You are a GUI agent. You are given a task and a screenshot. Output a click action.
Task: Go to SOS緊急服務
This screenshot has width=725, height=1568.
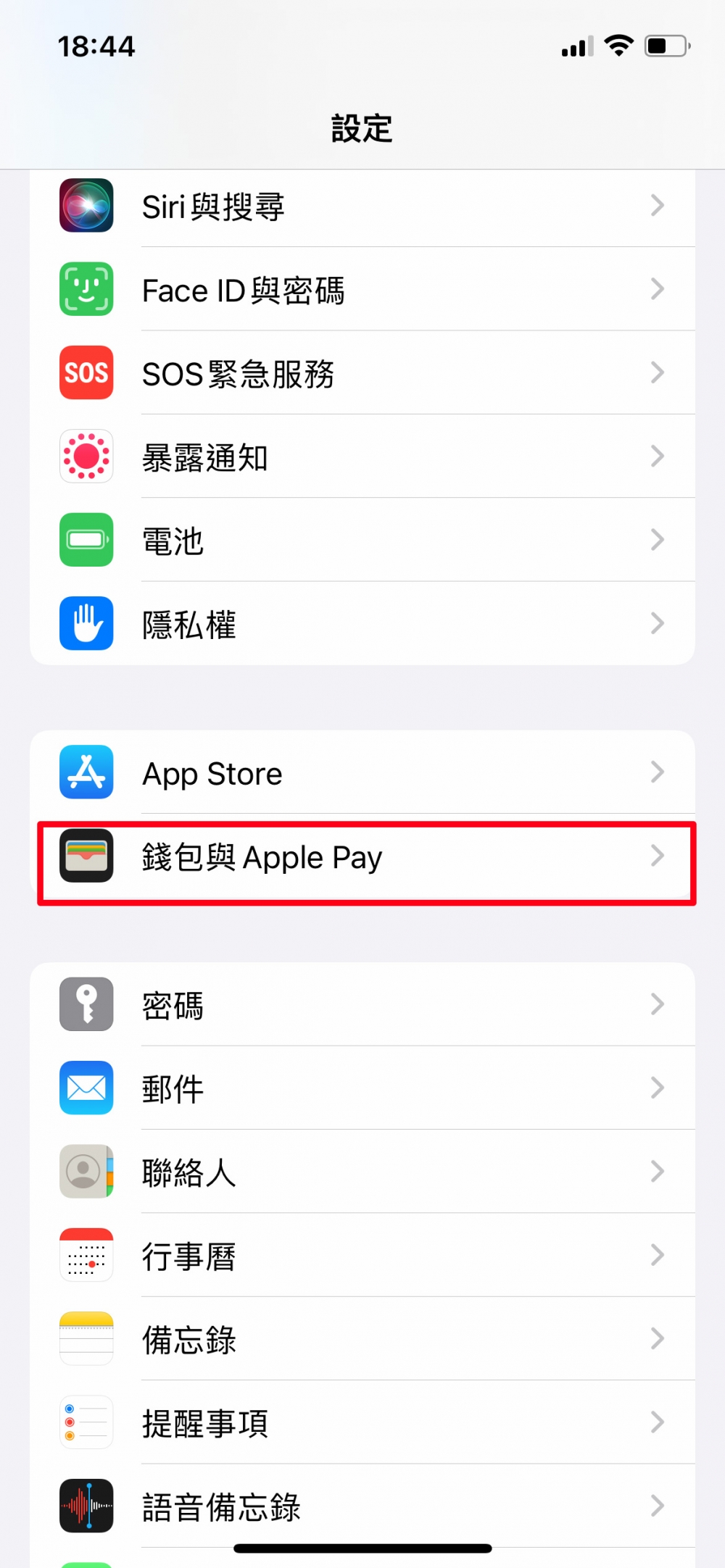(x=362, y=373)
